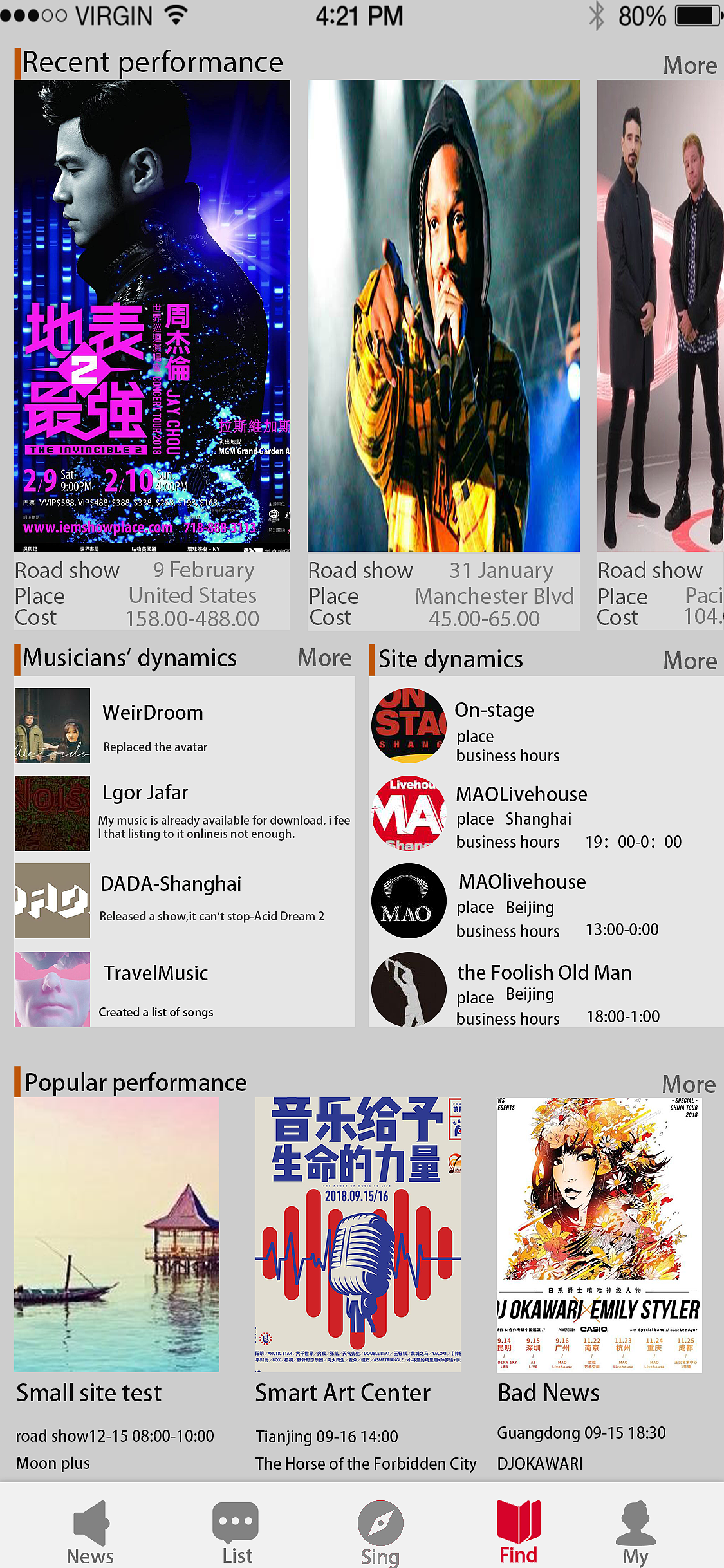Open DADA-Shanghai's show update
Screen dimensions: 724x1568
click(x=184, y=900)
